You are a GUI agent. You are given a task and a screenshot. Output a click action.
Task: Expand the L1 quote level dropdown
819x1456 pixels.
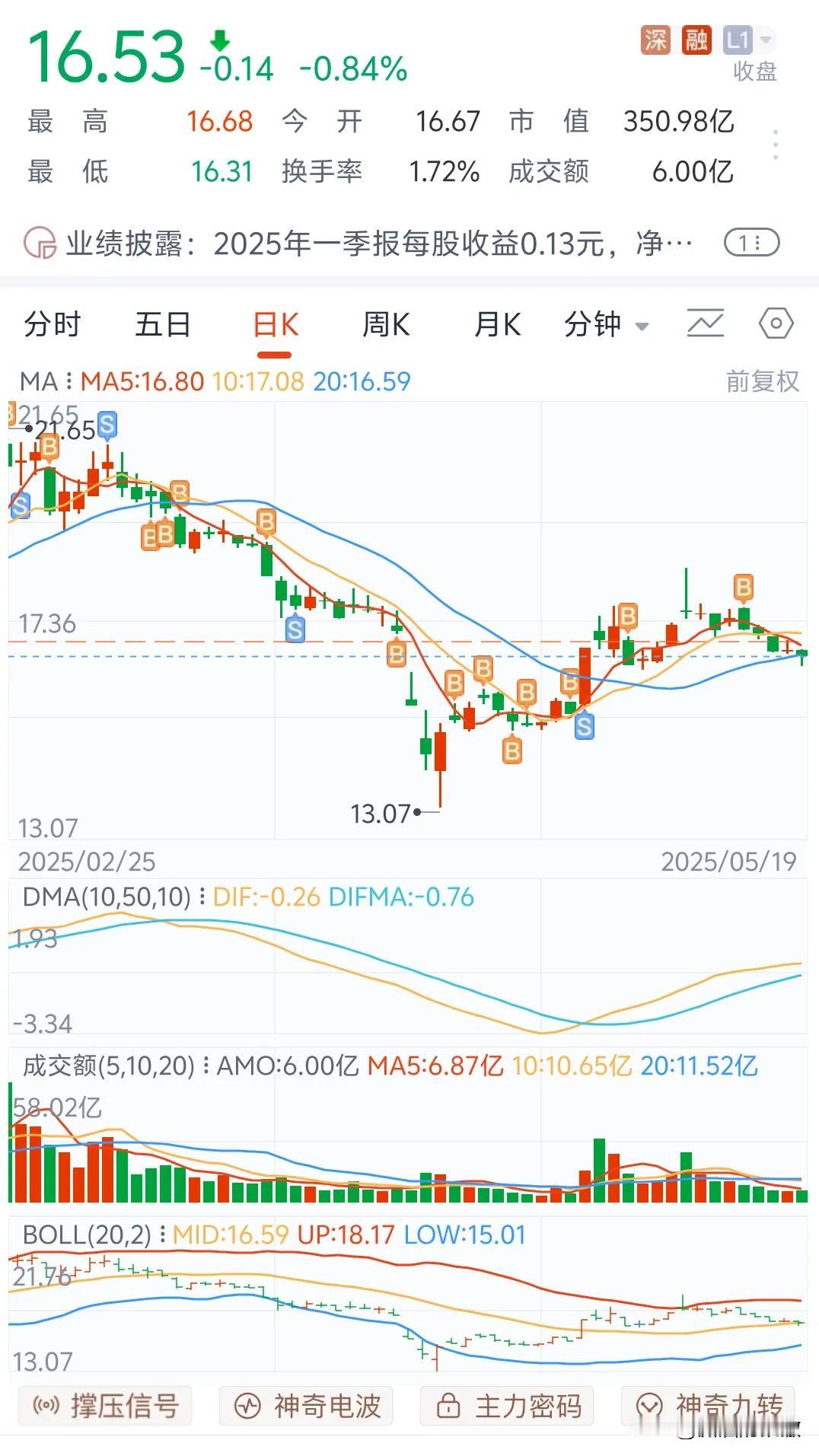pos(747,40)
